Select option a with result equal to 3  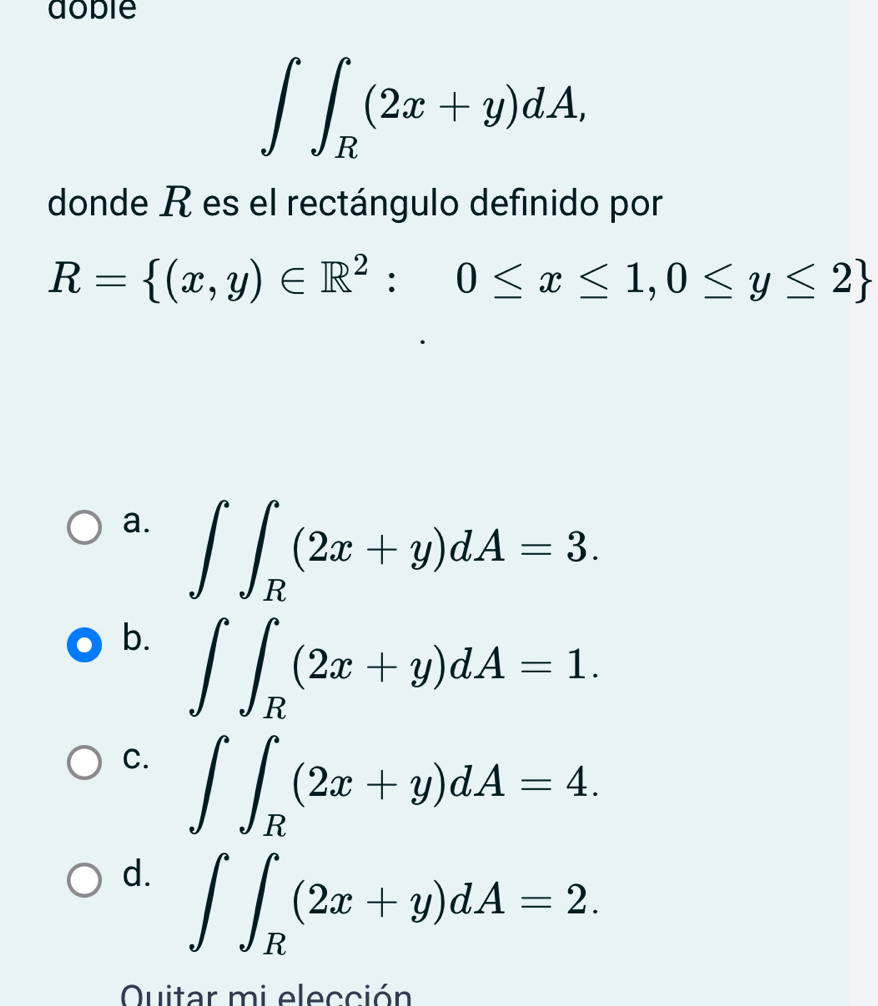click(x=84, y=527)
